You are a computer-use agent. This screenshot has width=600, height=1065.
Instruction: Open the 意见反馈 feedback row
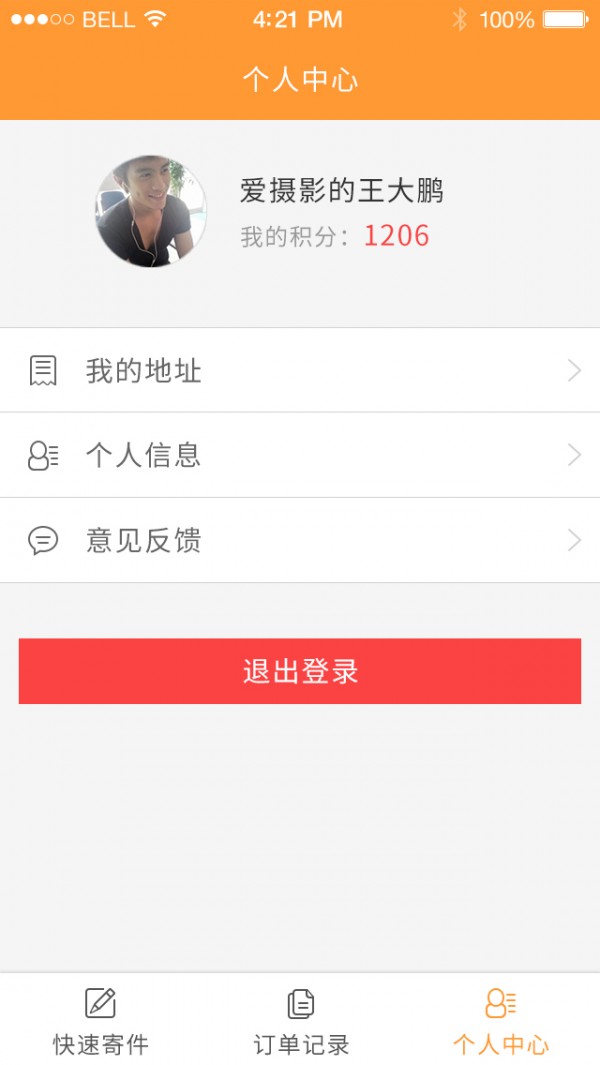(x=300, y=541)
